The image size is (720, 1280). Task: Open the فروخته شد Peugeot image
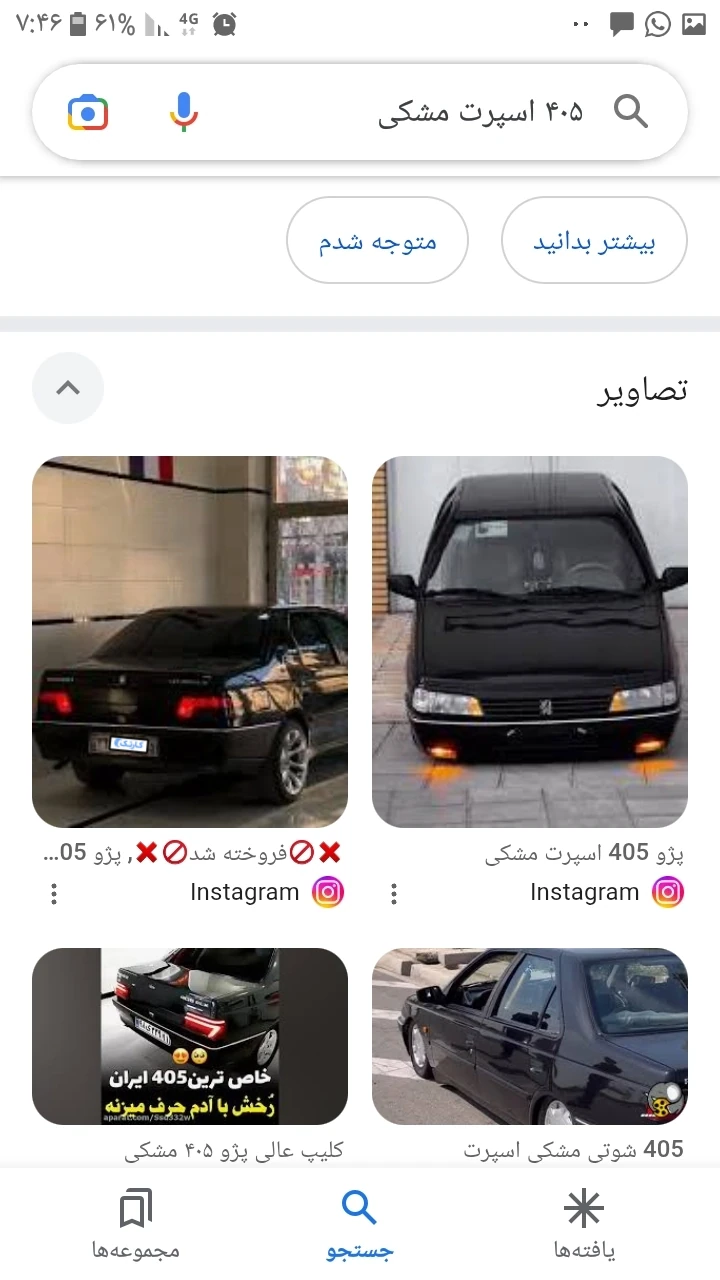click(190, 641)
